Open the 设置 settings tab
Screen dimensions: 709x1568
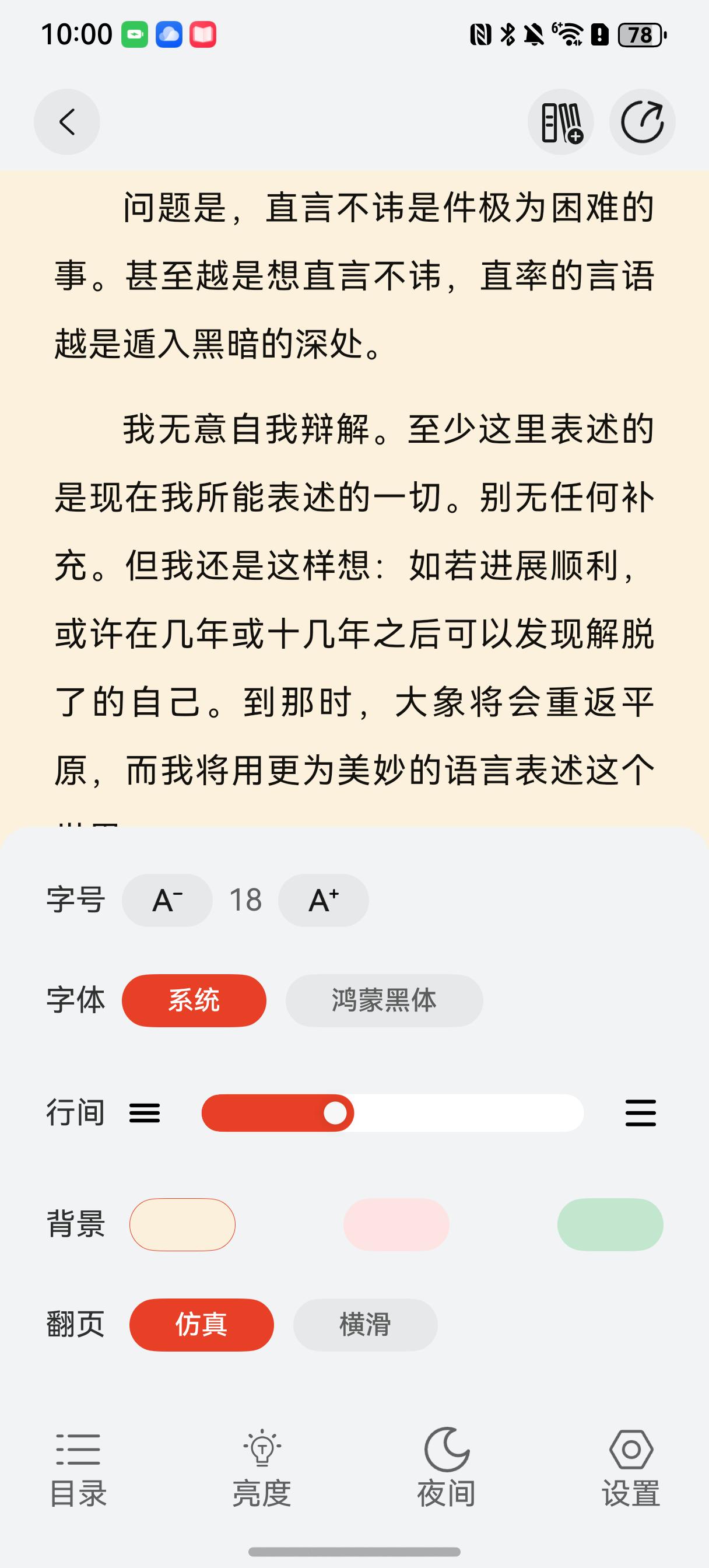pos(631,1468)
